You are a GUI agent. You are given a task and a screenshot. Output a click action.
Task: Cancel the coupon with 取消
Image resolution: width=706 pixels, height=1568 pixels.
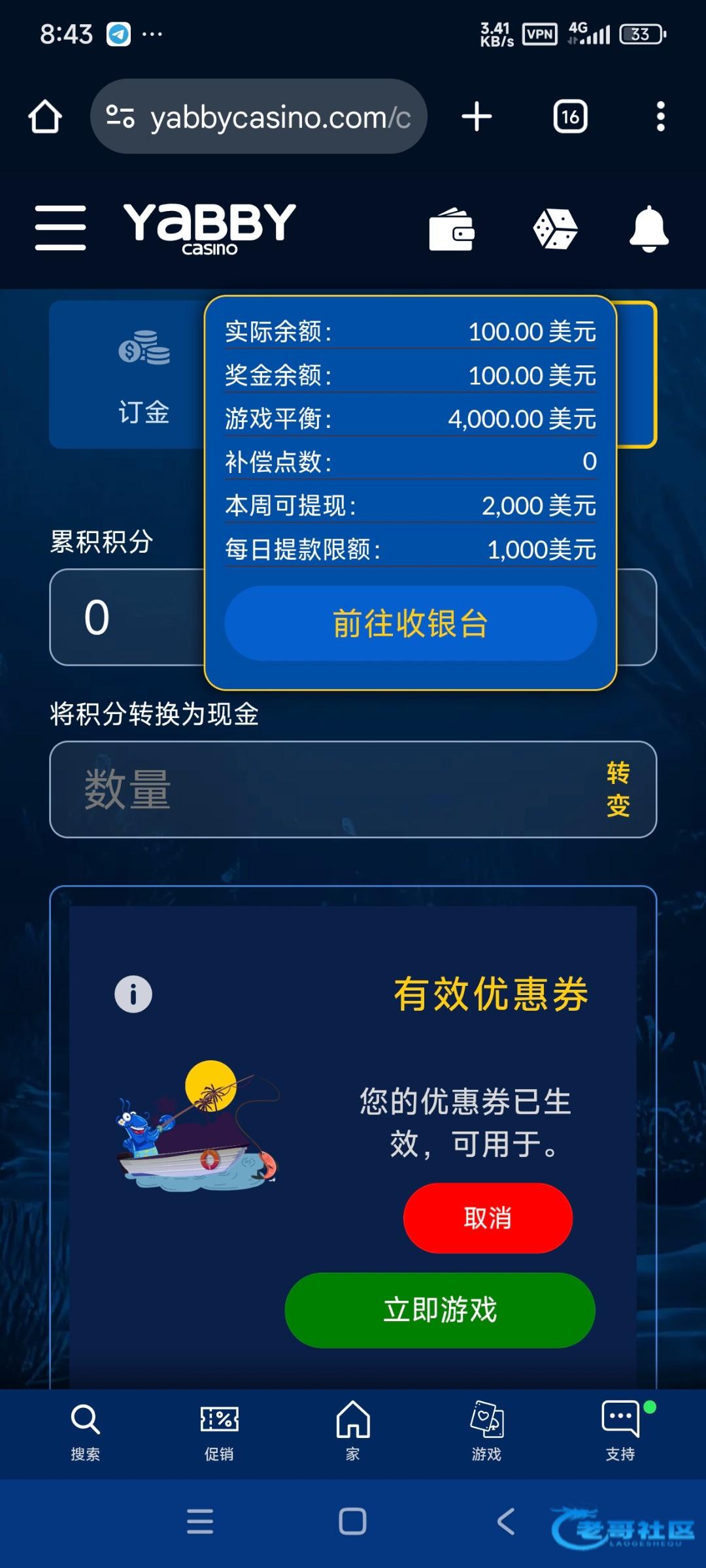(488, 1218)
